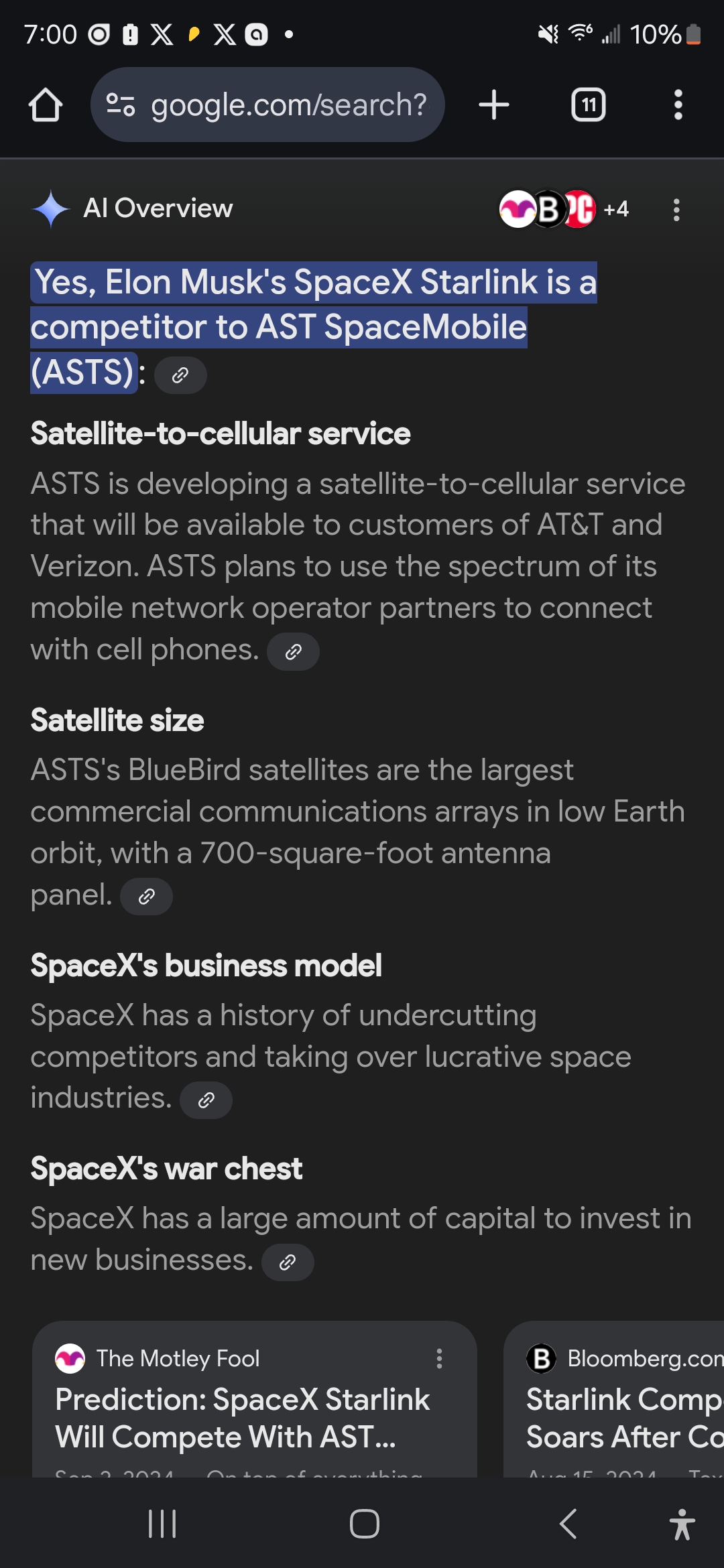Screen dimensions: 724x1568
Task: Open the Chrome three-dot menu
Action: click(678, 105)
